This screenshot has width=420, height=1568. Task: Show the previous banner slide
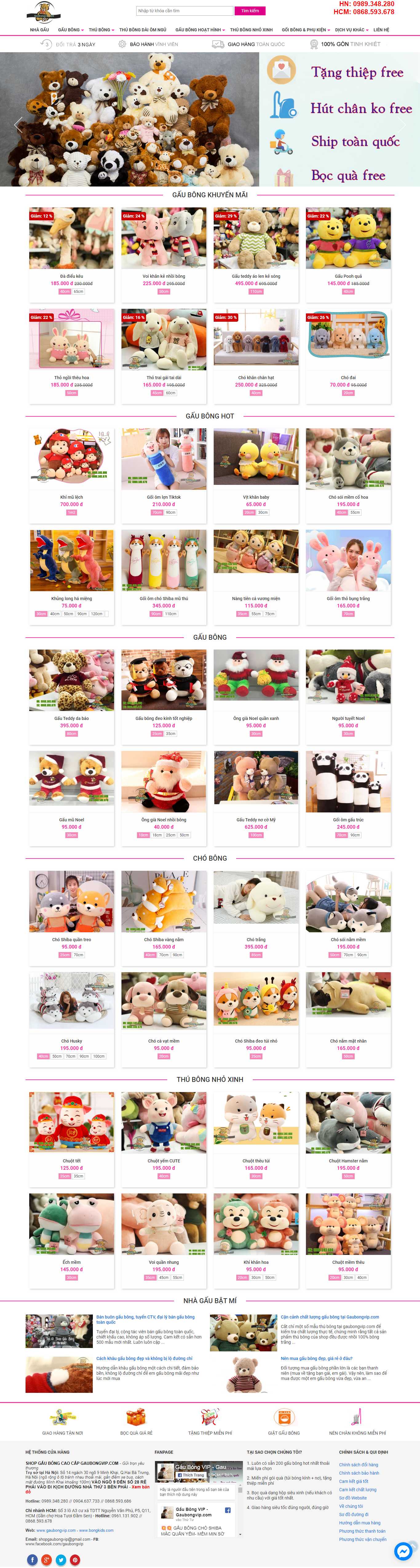tap(18, 125)
